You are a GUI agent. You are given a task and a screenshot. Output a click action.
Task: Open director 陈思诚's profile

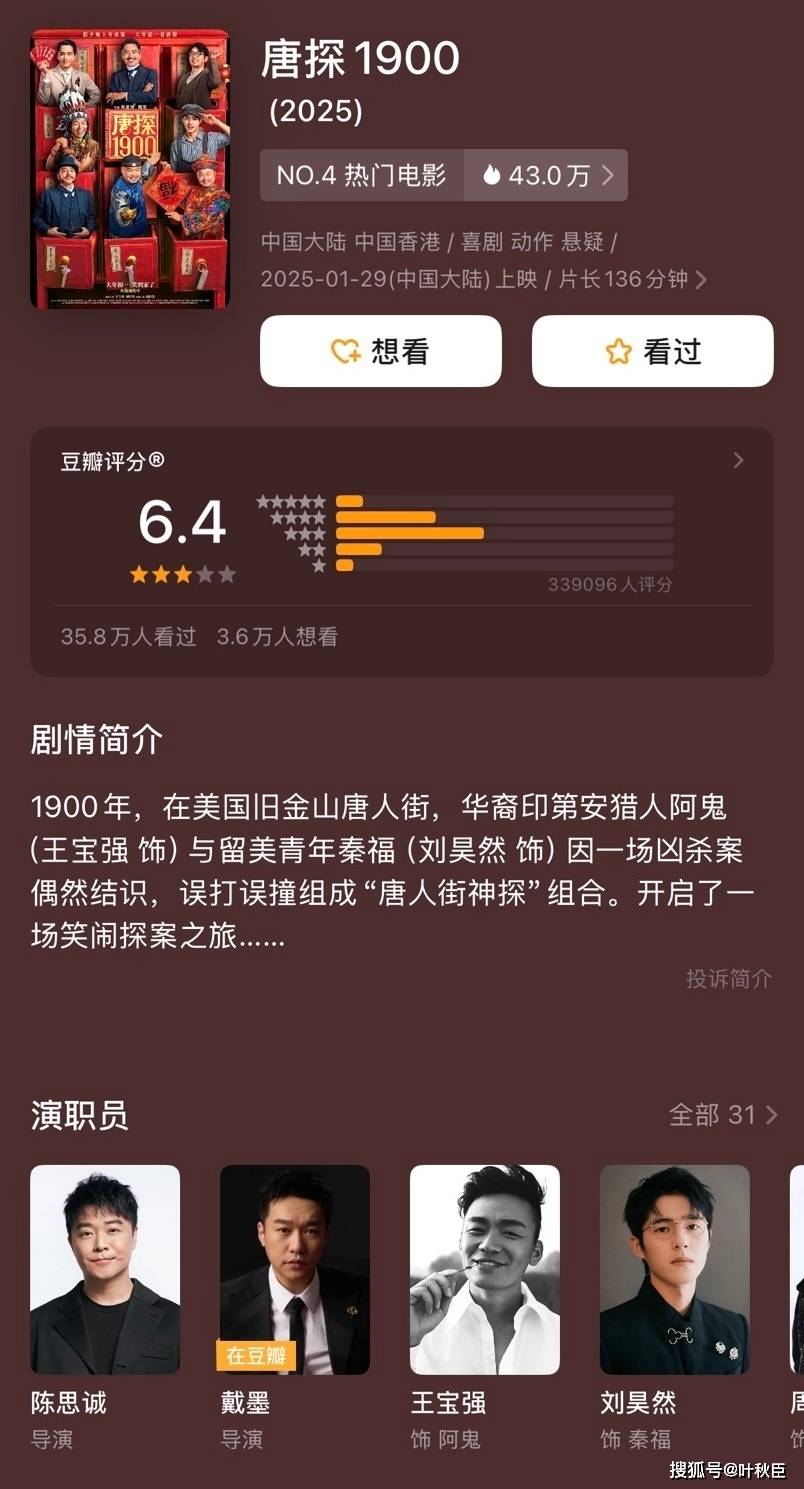[105, 1270]
